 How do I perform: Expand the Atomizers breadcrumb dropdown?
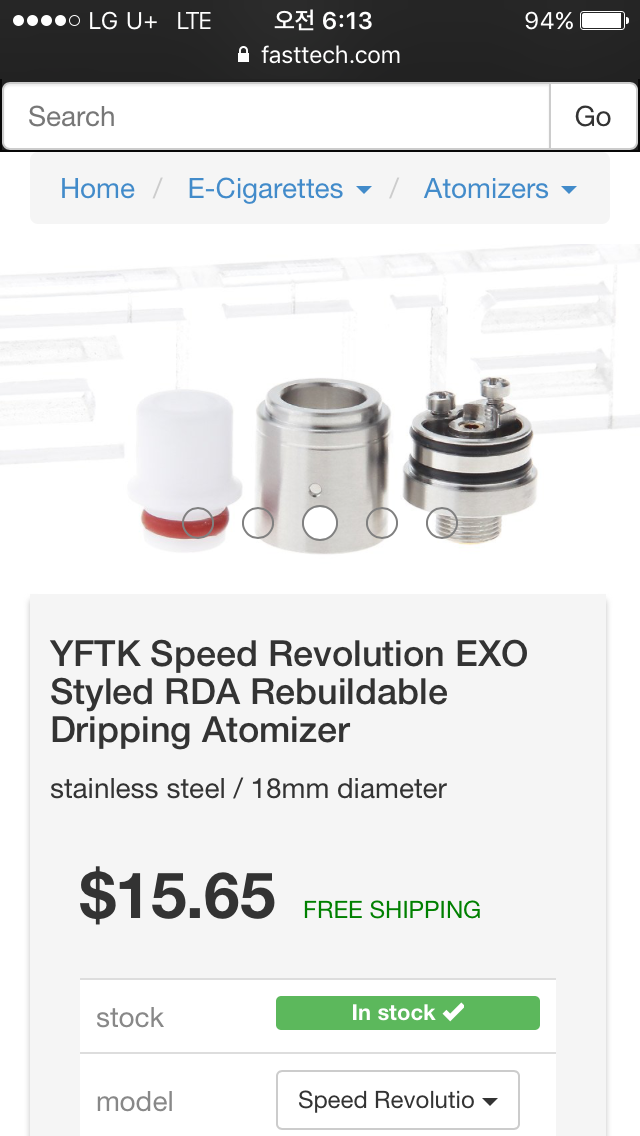499,189
